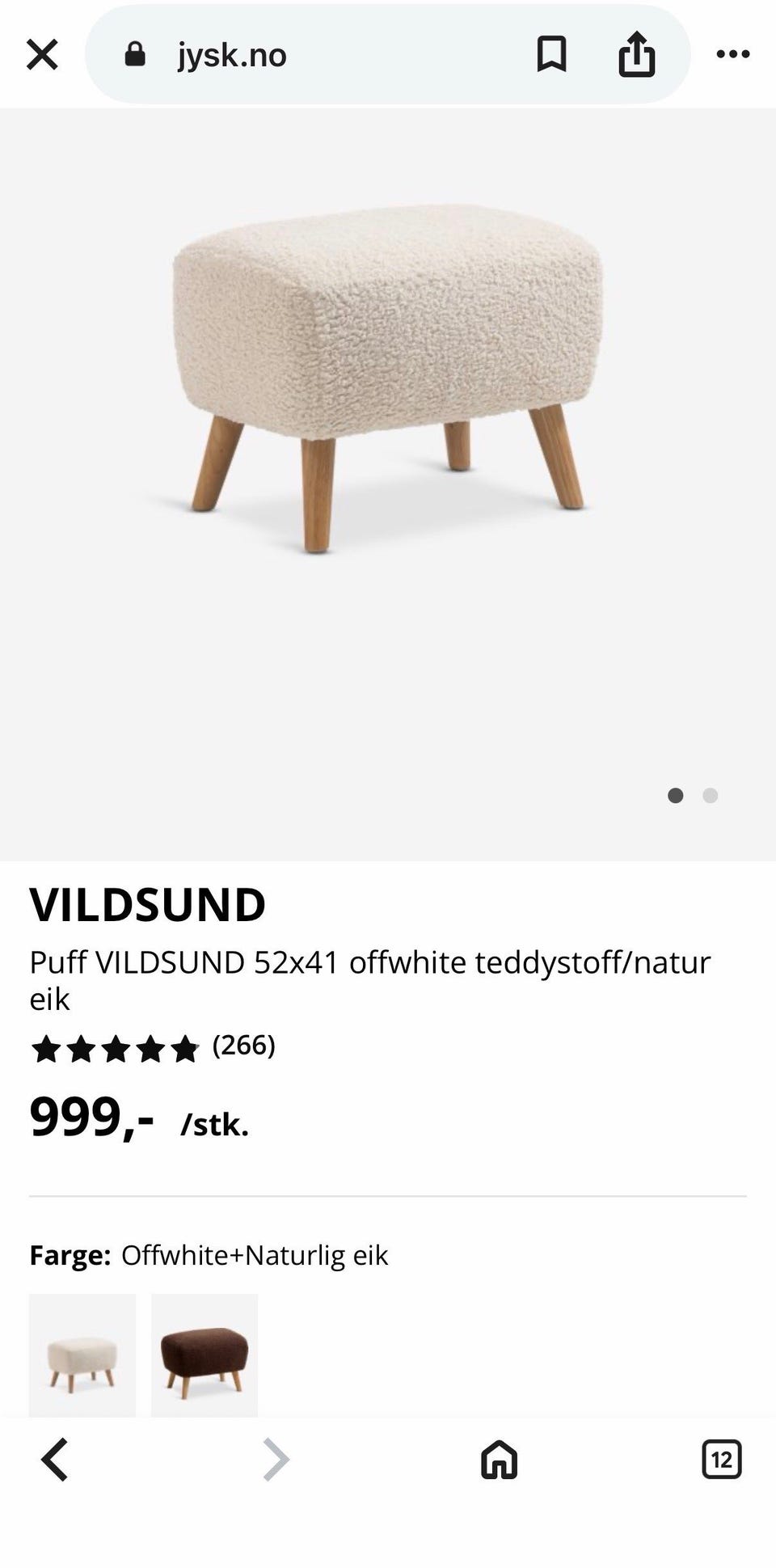Open the tab switcher showing 12 tabs
This screenshot has height=1568, width=776.
(723, 1460)
